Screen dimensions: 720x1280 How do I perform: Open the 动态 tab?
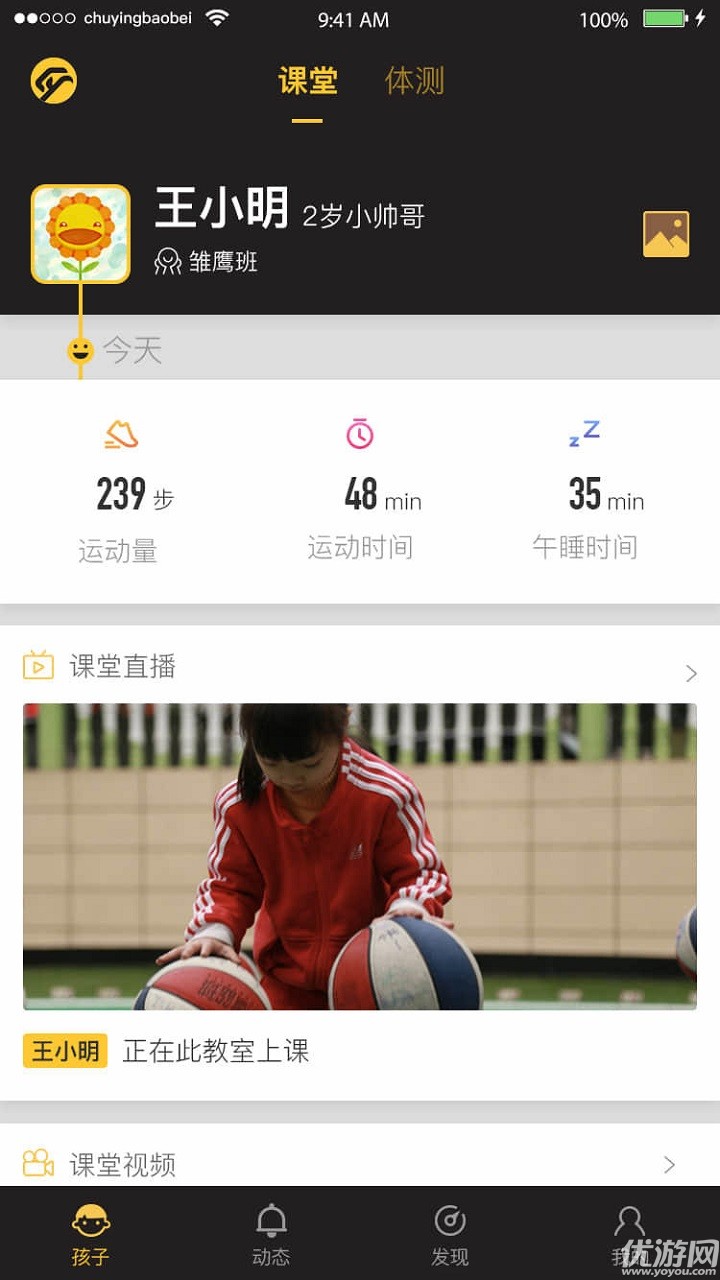click(x=271, y=1235)
